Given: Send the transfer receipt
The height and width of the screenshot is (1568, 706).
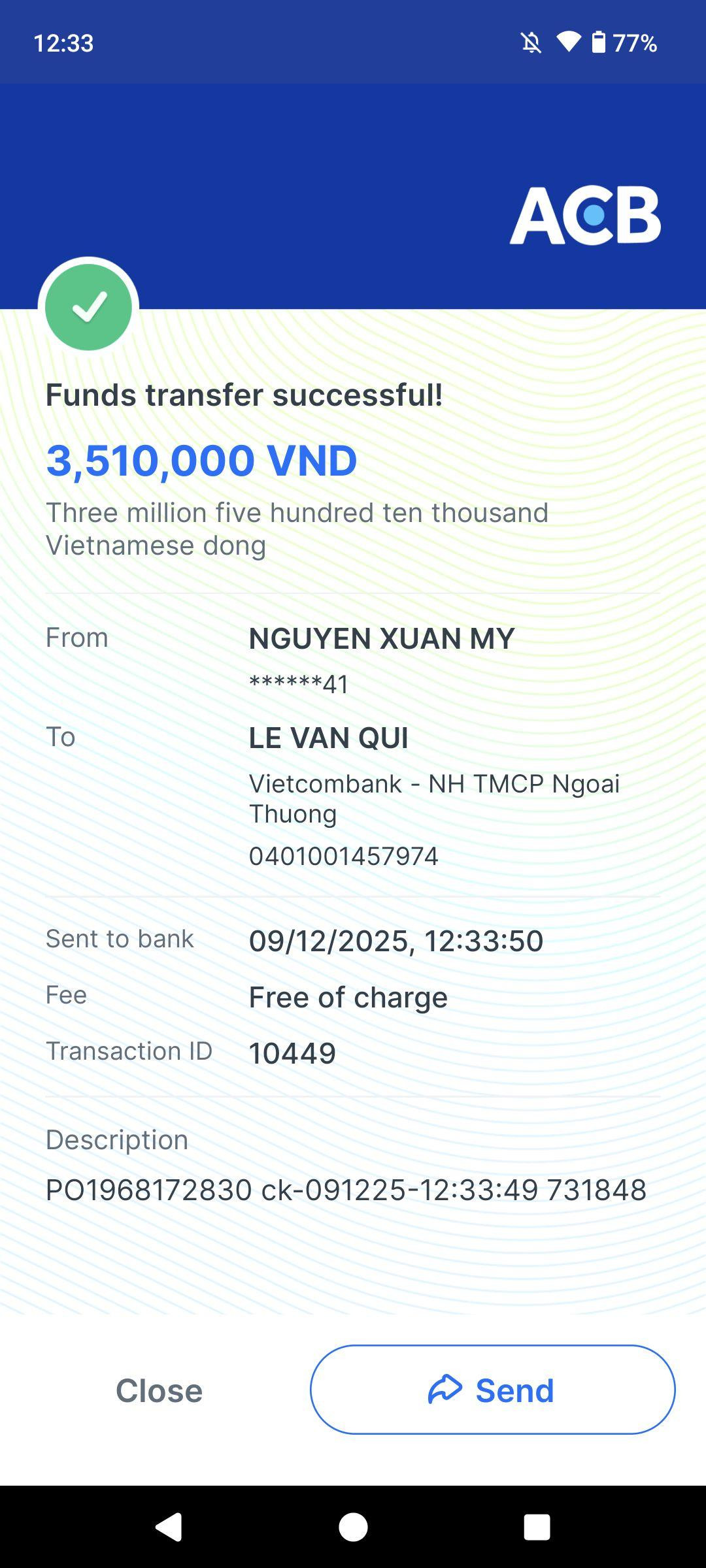Looking at the screenshot, I should coord(492,1390).
